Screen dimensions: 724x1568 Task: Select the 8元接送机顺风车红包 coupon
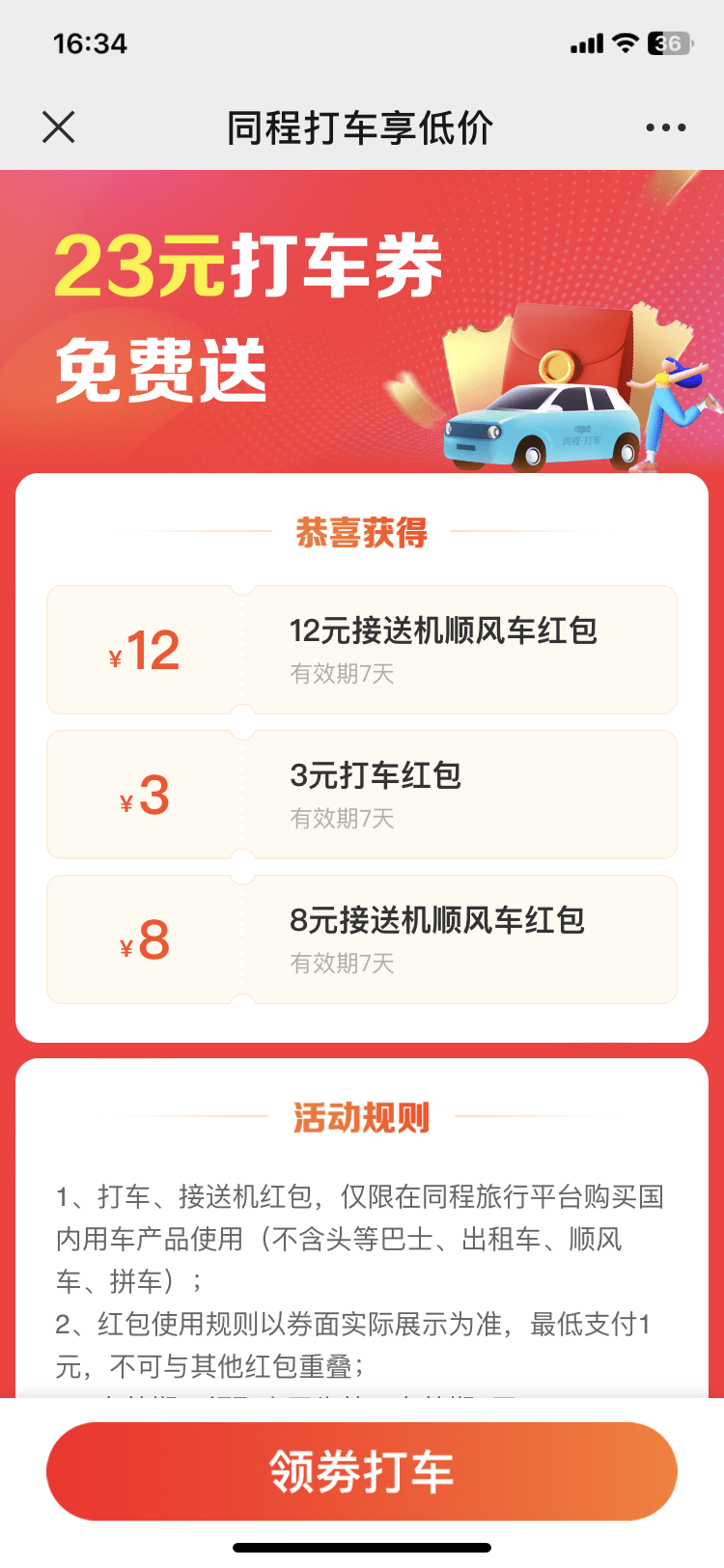[x=362, y=939]
